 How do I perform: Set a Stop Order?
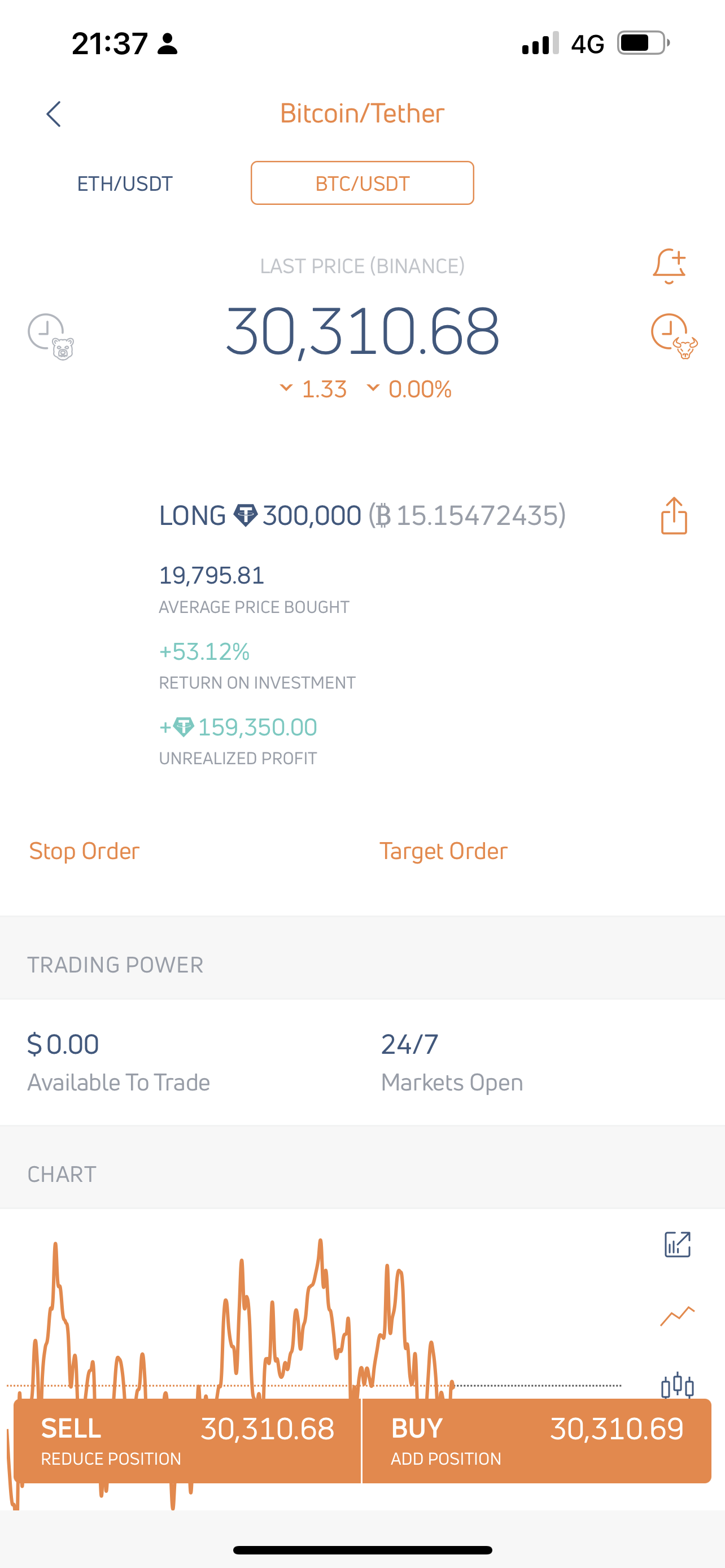(x=84, y=851)
